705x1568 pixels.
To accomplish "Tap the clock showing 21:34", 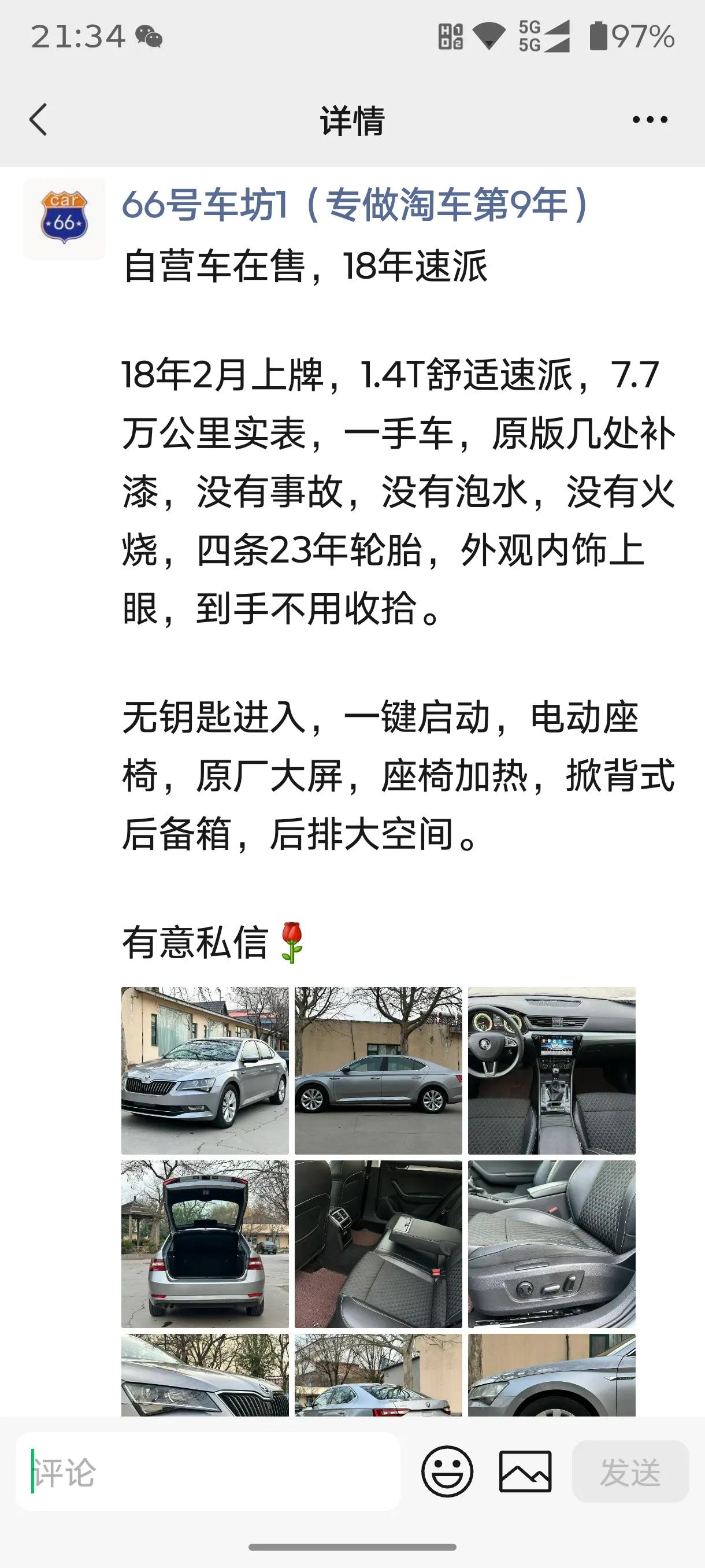I will pos(76,36).
